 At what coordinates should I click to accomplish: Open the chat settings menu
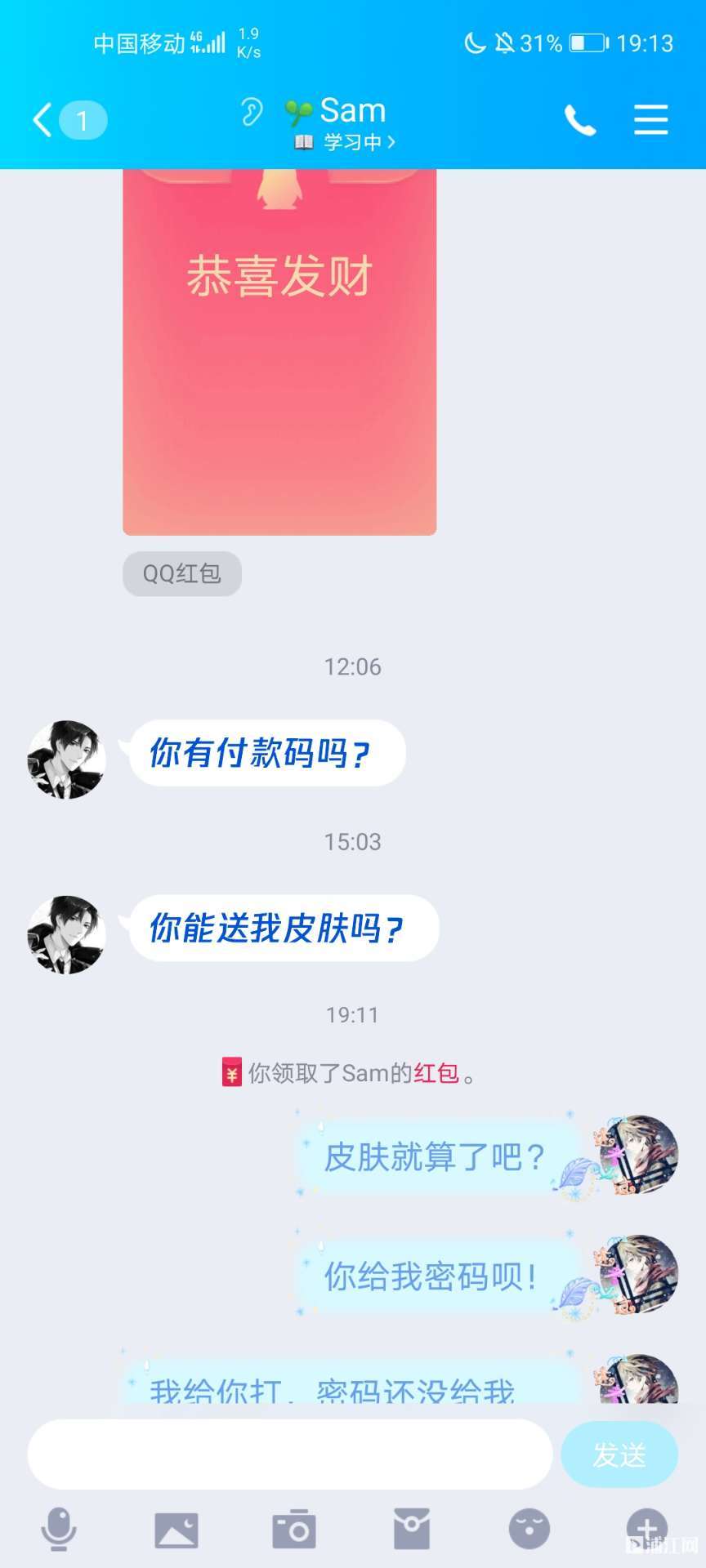tap(650, 120)
